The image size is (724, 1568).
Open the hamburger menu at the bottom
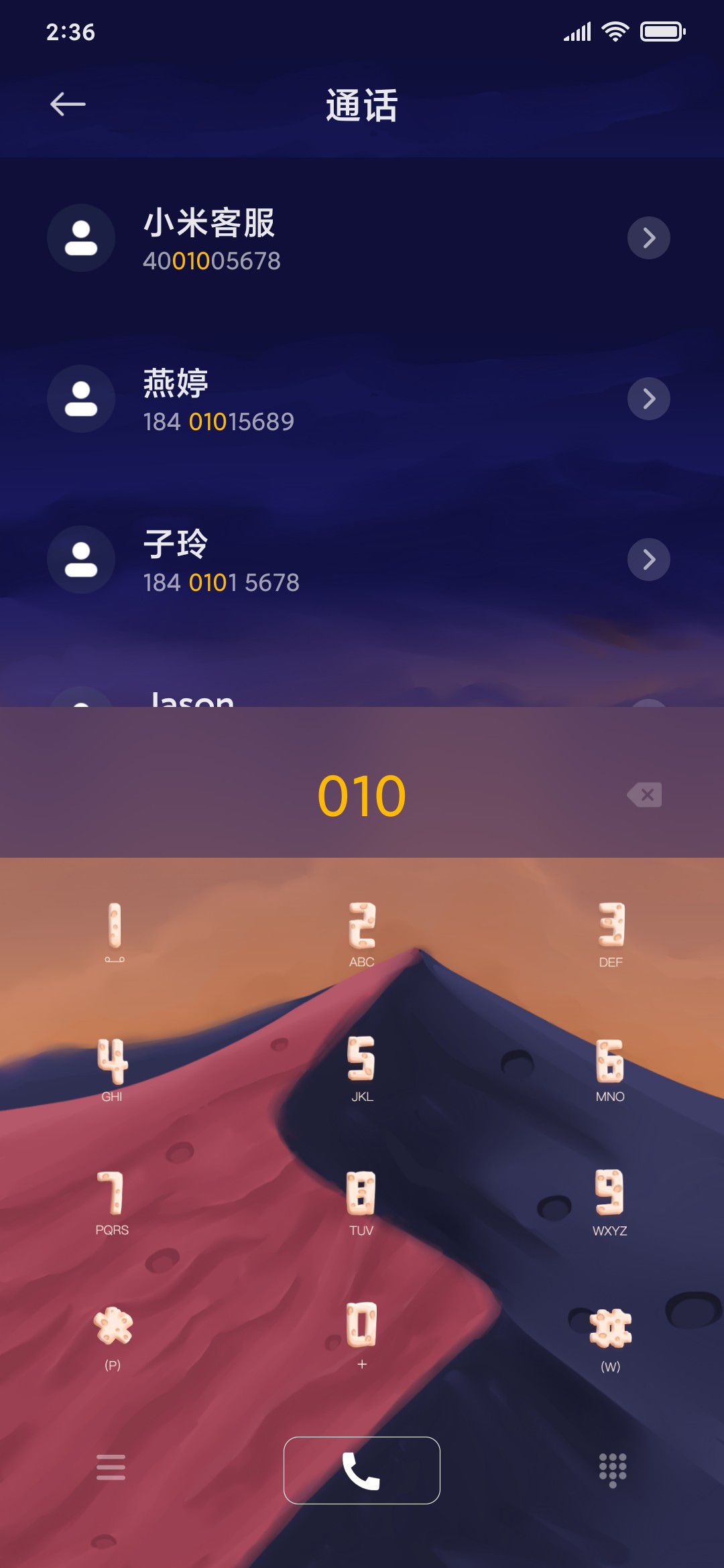point(111,1467)
